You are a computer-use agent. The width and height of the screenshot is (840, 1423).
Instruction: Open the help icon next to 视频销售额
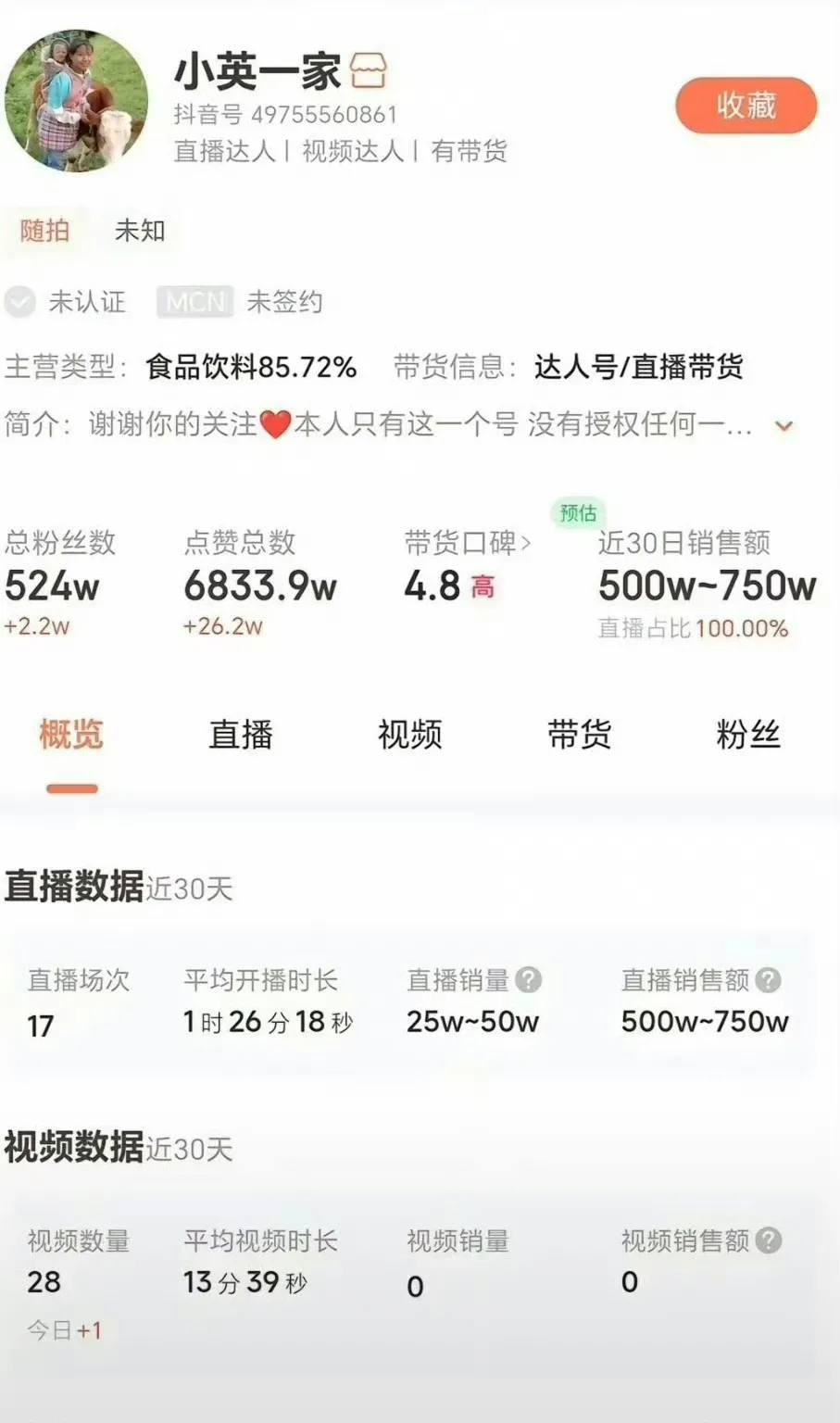click(x=768, y=1240)
